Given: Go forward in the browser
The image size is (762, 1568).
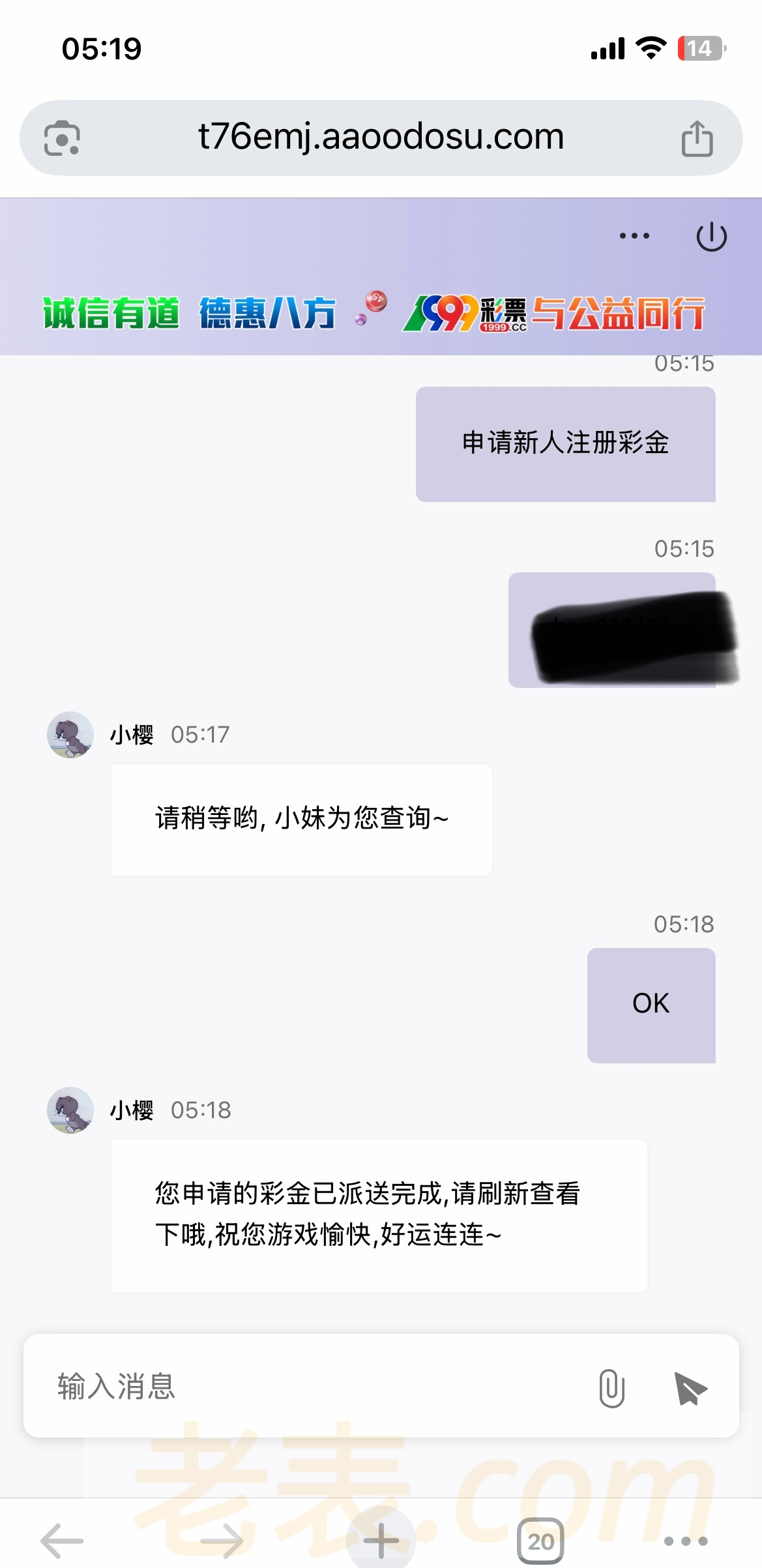Looking at the screenshot, I should (x=222, y=1541).
